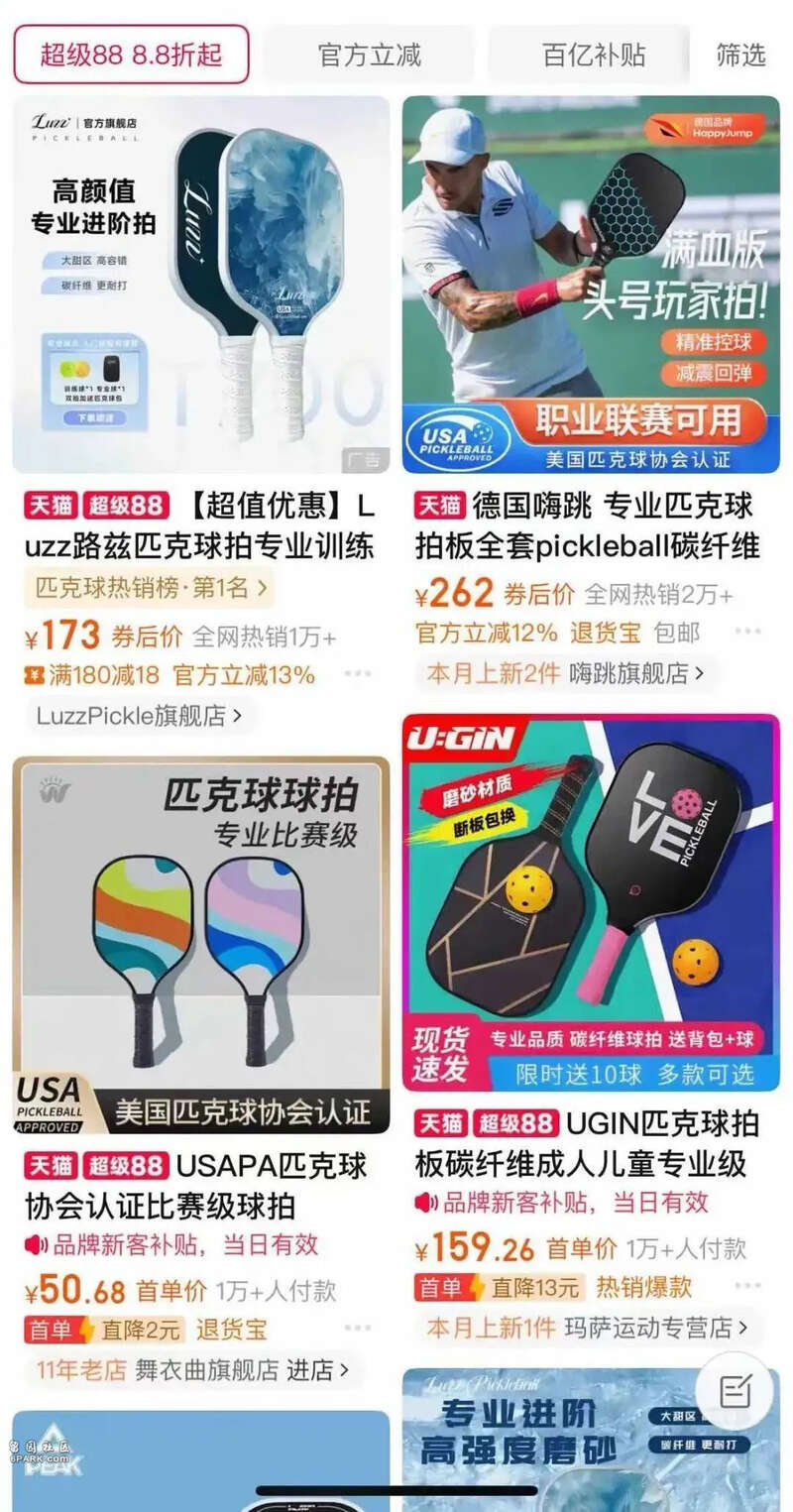The height and width of the screenshot is (1512, 793).
Task: Open more options for the USAPA product
Action: 358,1329
